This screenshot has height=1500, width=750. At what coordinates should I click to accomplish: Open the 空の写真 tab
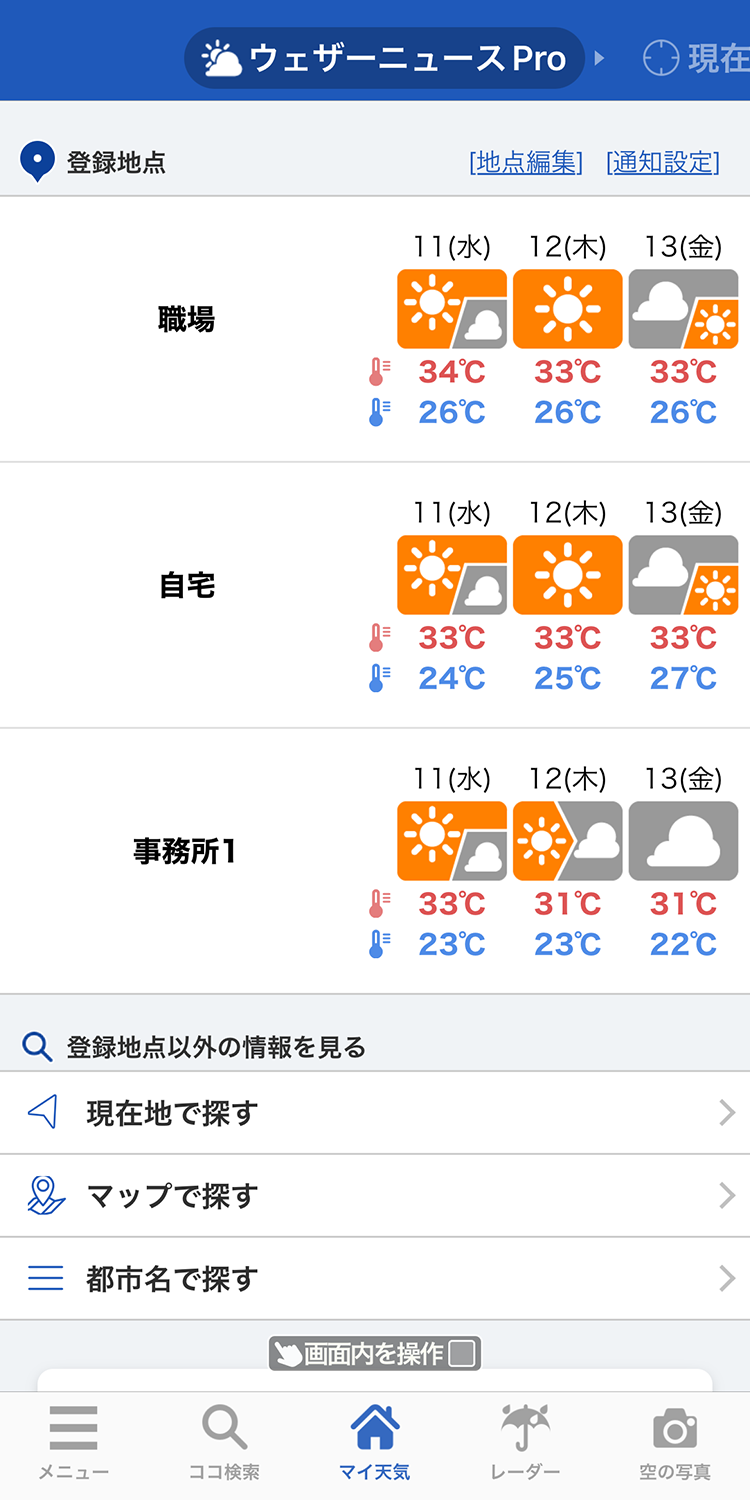click(675, 1442)
